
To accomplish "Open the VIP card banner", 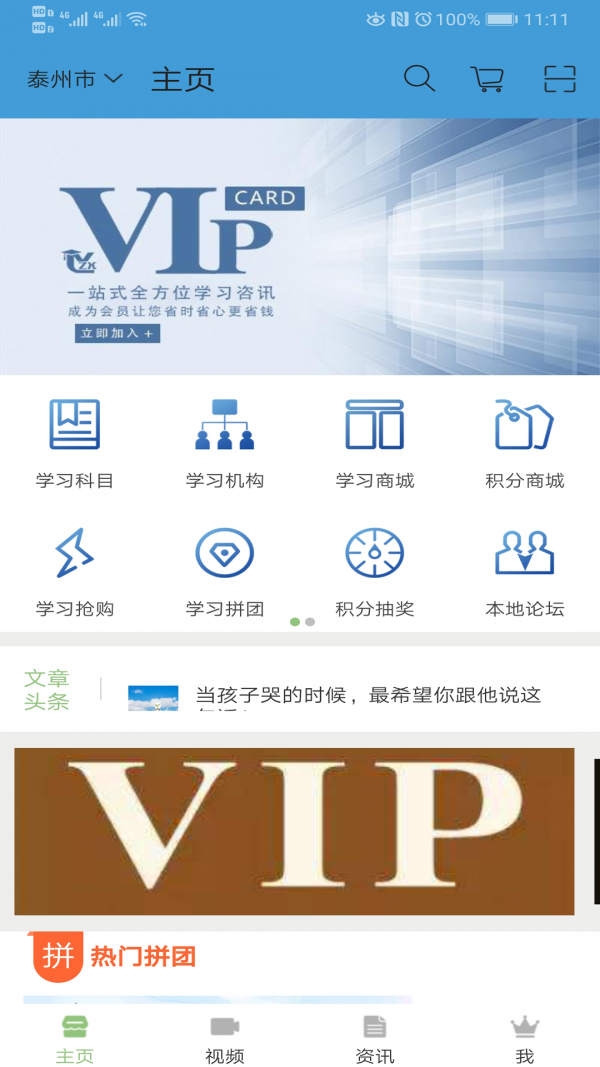I will pos(300,247).
